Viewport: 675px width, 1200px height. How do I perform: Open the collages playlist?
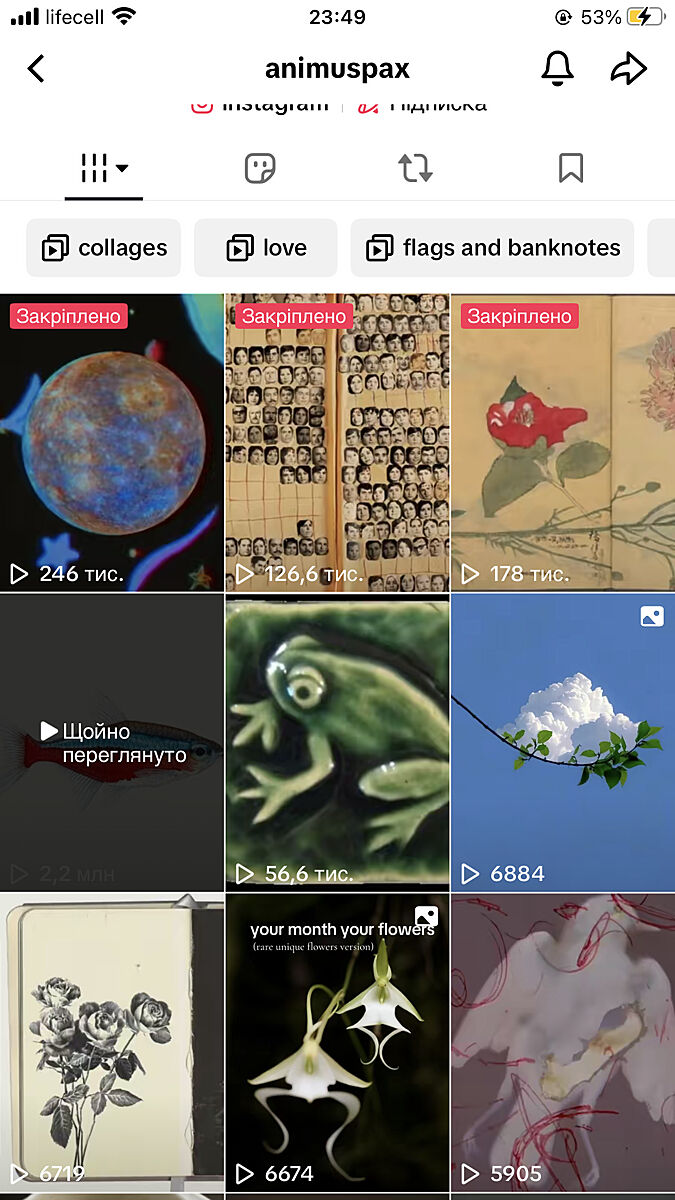click(104, 248)
